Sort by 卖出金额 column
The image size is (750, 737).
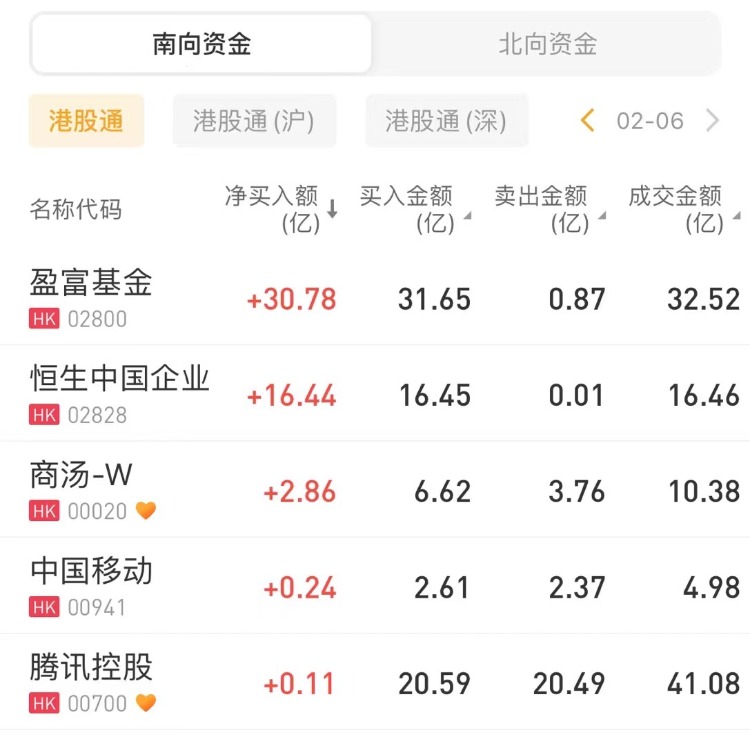[x=548, y=208]
